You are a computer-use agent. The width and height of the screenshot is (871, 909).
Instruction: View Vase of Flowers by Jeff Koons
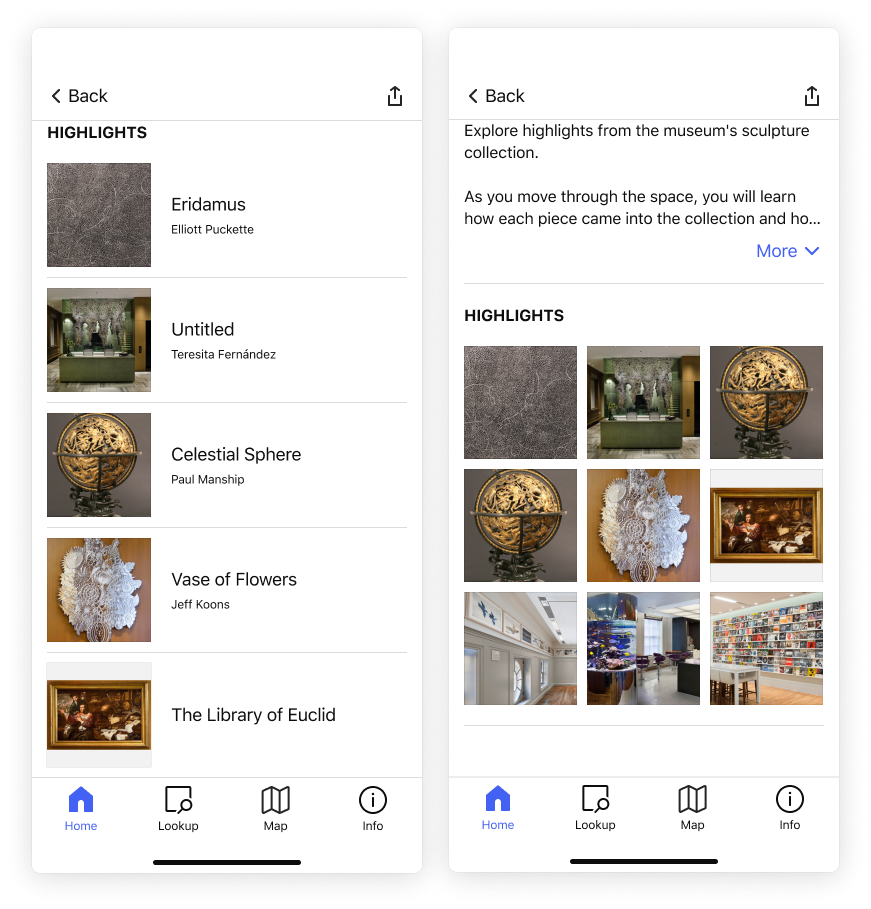(x=226, y=590)
